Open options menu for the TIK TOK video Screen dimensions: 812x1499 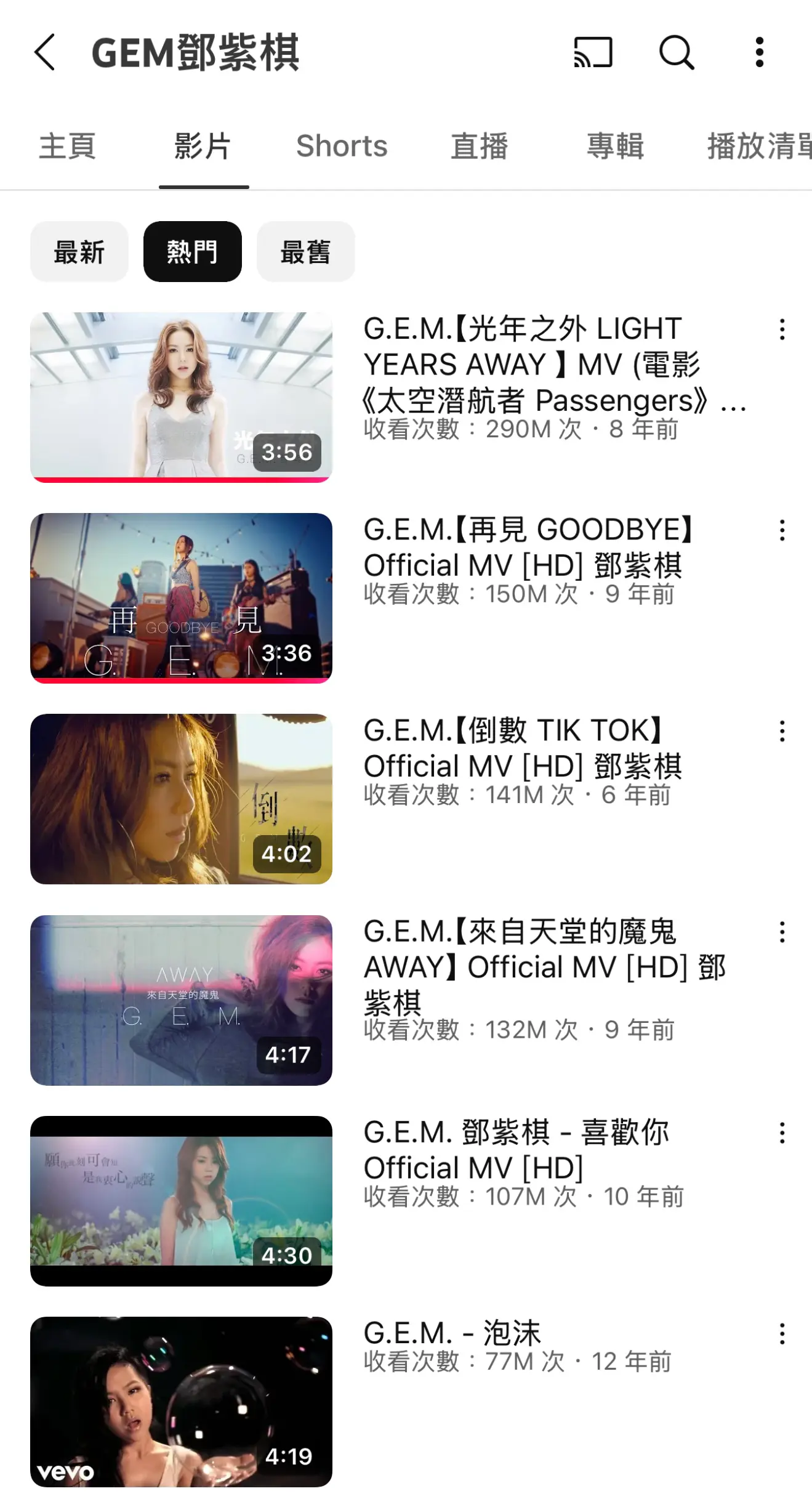pyautogui.click(x=782, y=730)
